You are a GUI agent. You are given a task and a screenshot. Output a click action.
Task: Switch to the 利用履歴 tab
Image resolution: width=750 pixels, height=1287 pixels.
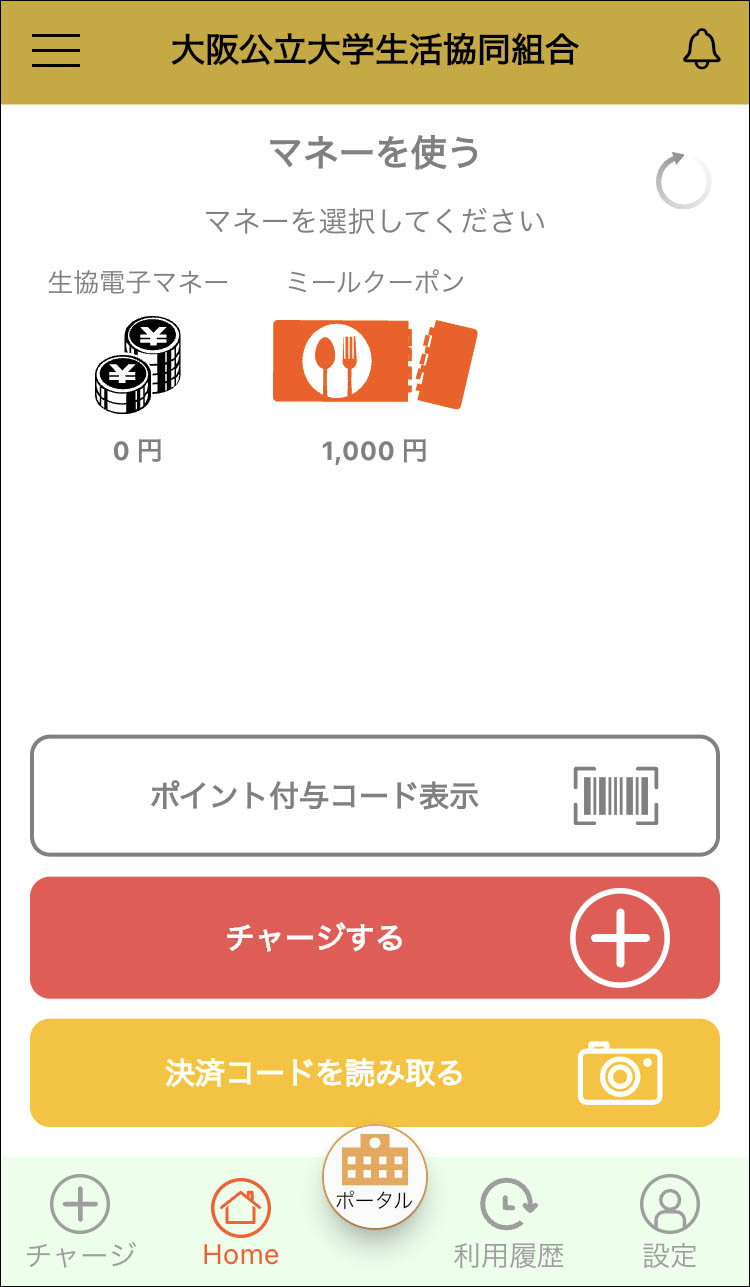tap(509, 1221)
